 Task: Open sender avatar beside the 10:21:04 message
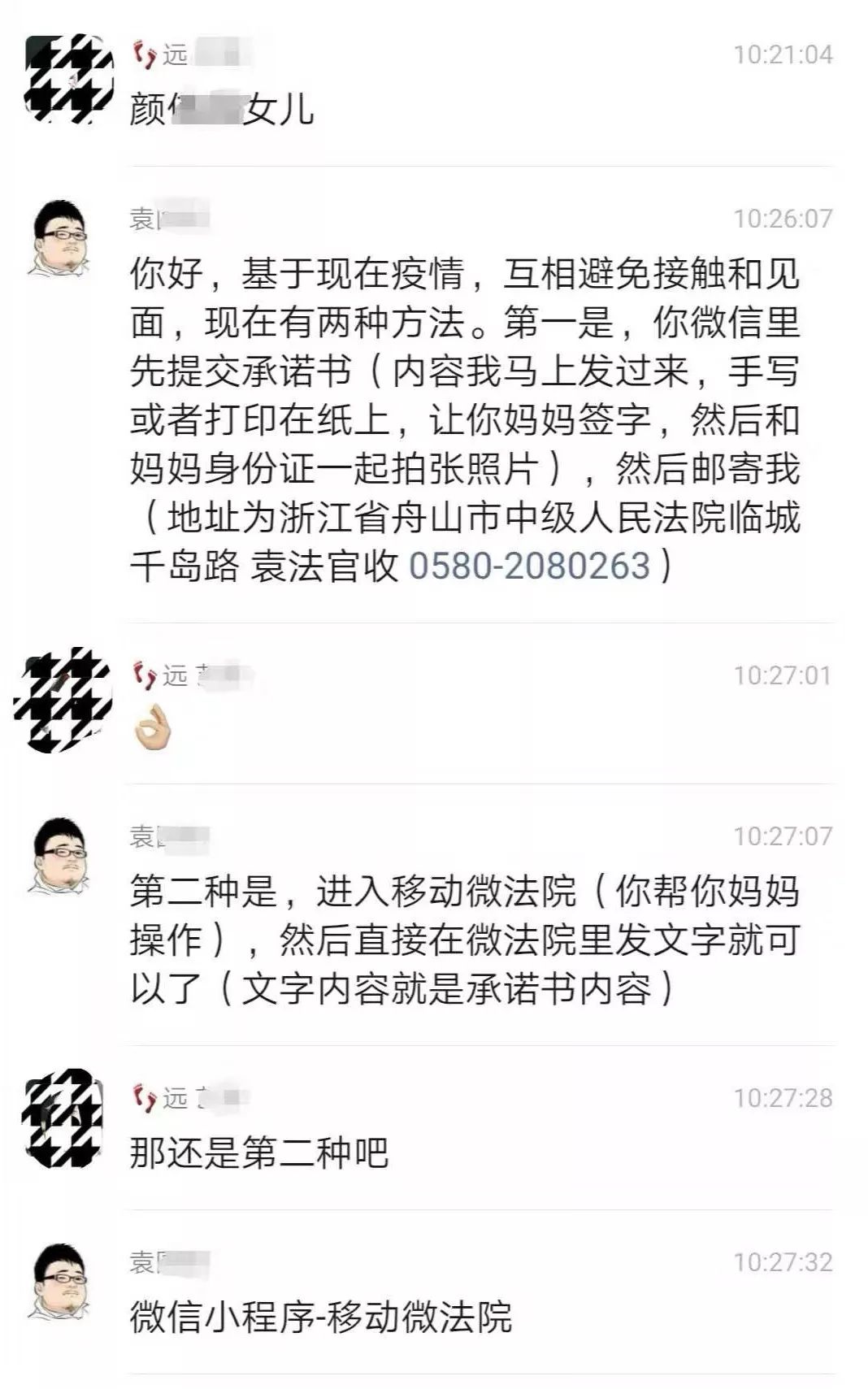pos(68,79)
